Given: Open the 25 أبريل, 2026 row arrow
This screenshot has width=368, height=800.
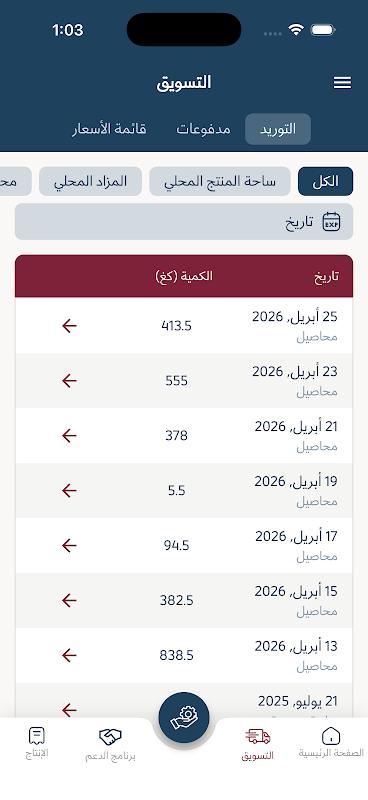Looking at the screenshot, I should [x=69, y=326].
